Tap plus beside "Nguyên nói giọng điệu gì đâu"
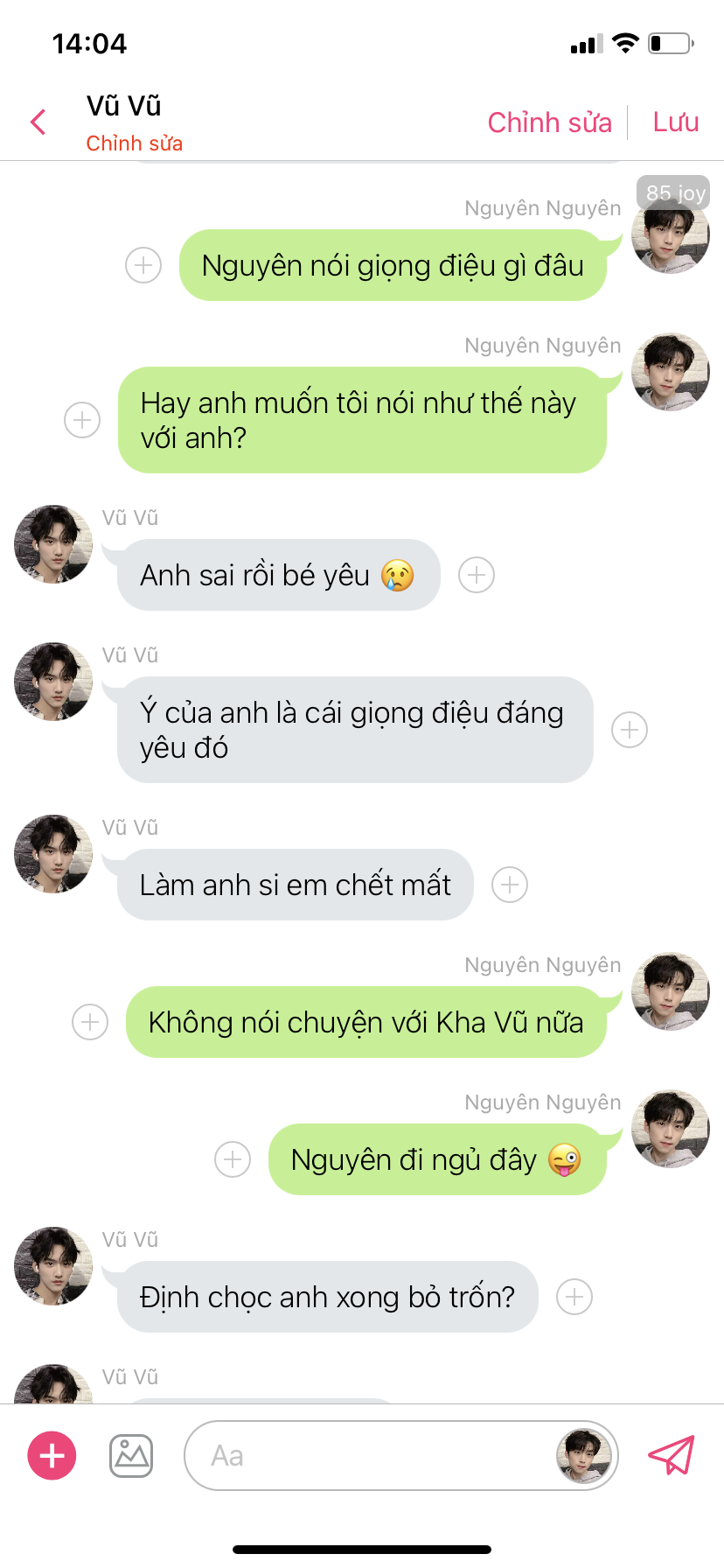This screenshot has width=724, height=1568. tap(143, 265)
